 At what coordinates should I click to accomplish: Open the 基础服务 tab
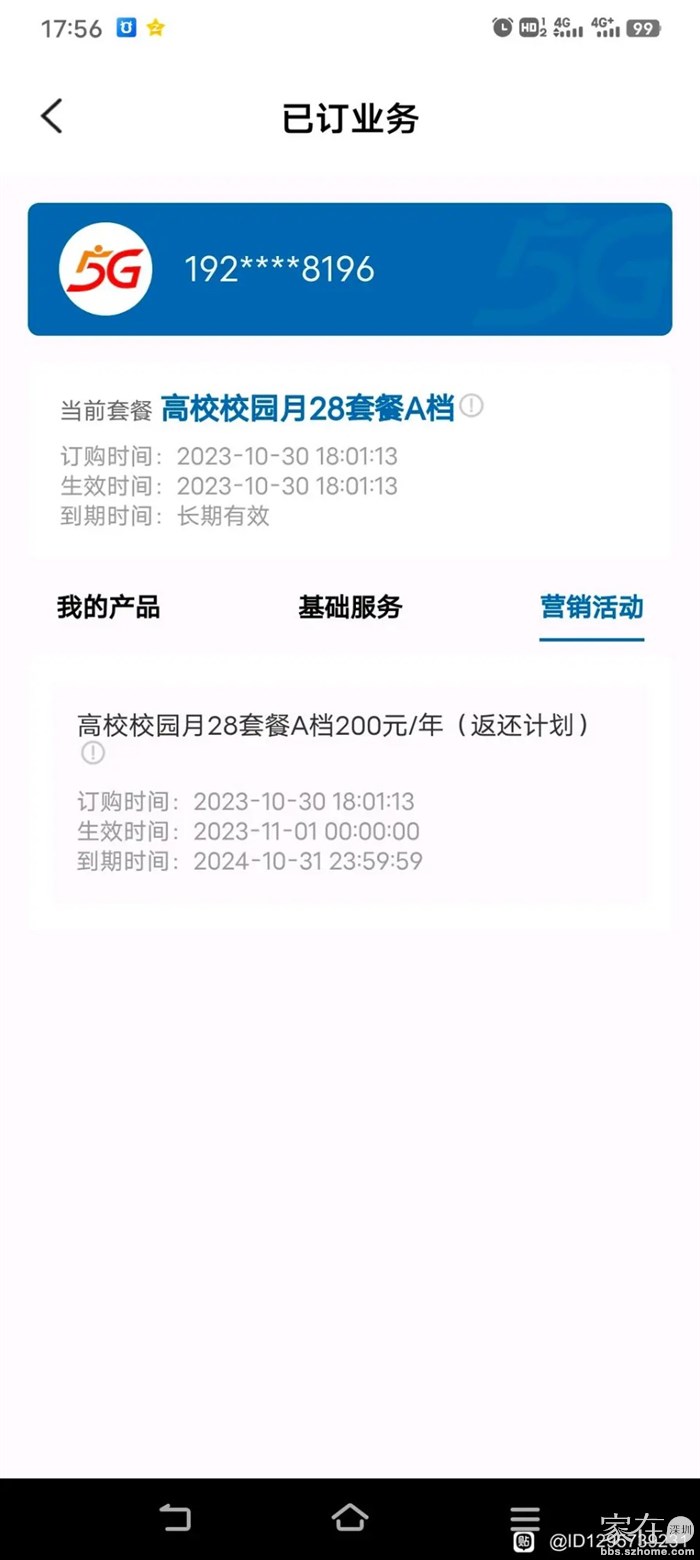[350, 607]
